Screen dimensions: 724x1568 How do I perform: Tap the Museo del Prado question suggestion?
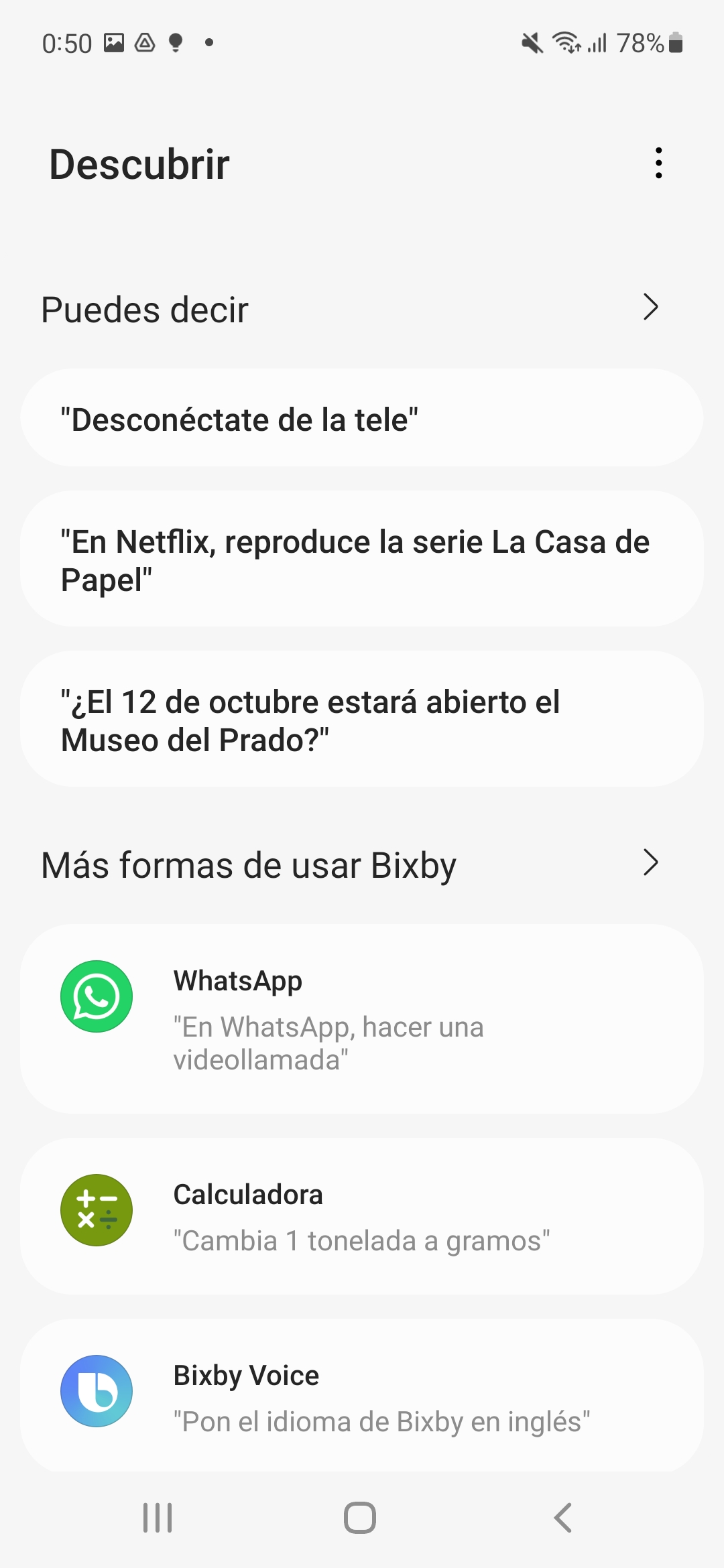pyautogui.click(x=362, y=719)
